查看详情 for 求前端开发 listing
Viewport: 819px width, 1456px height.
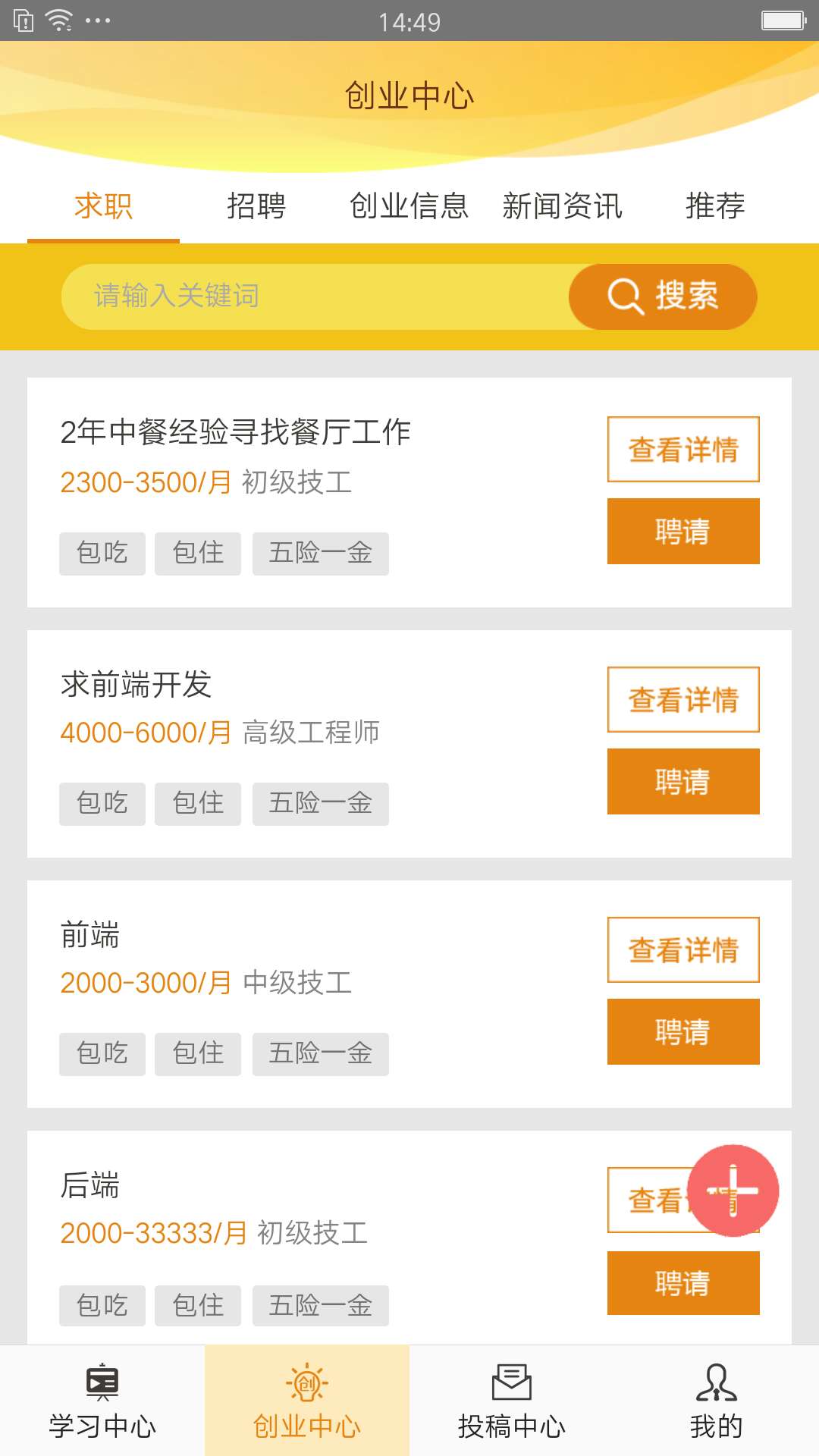(682, 699)
